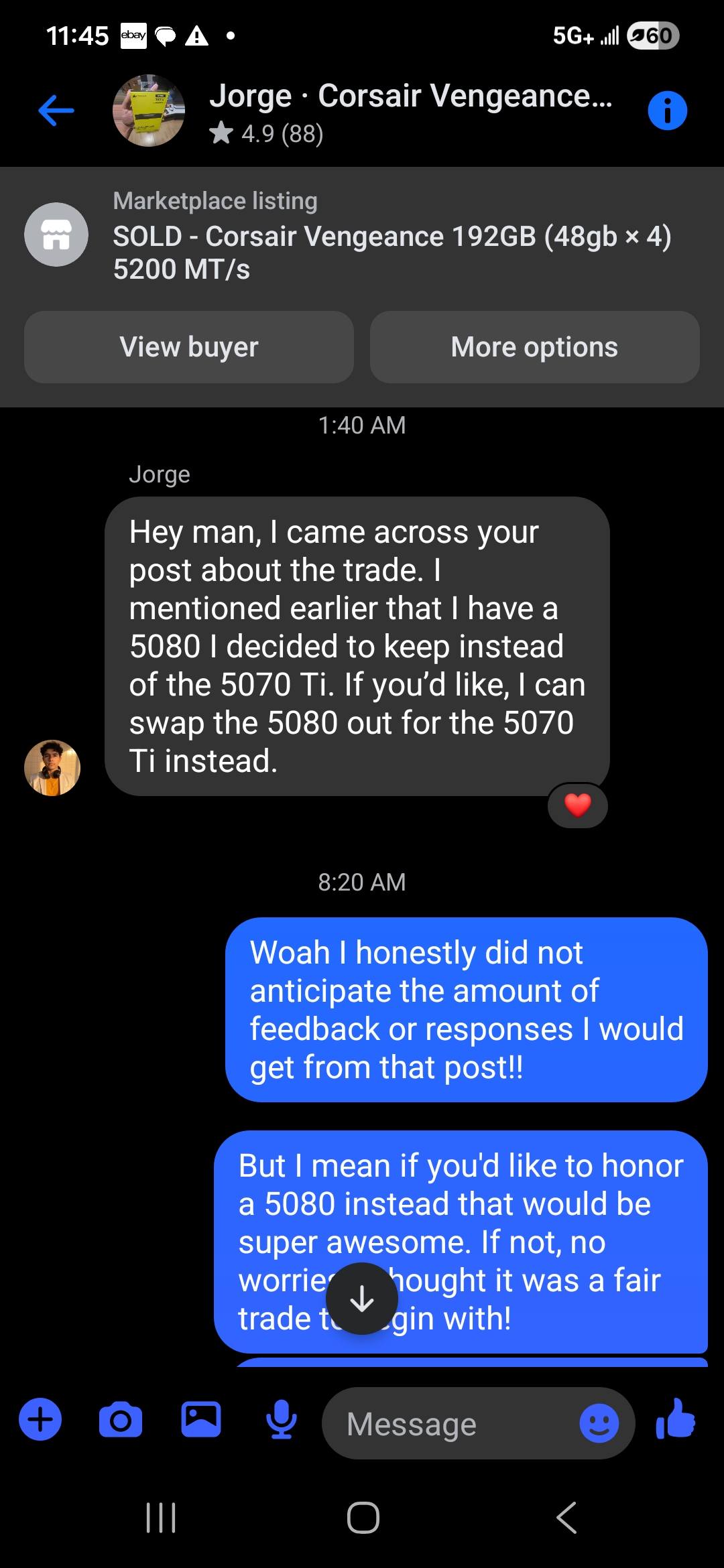The width and height of the screenshot is (724, 1568).
Task: View the heart reaction on Jorge's message
Action: tap(578, 805)
